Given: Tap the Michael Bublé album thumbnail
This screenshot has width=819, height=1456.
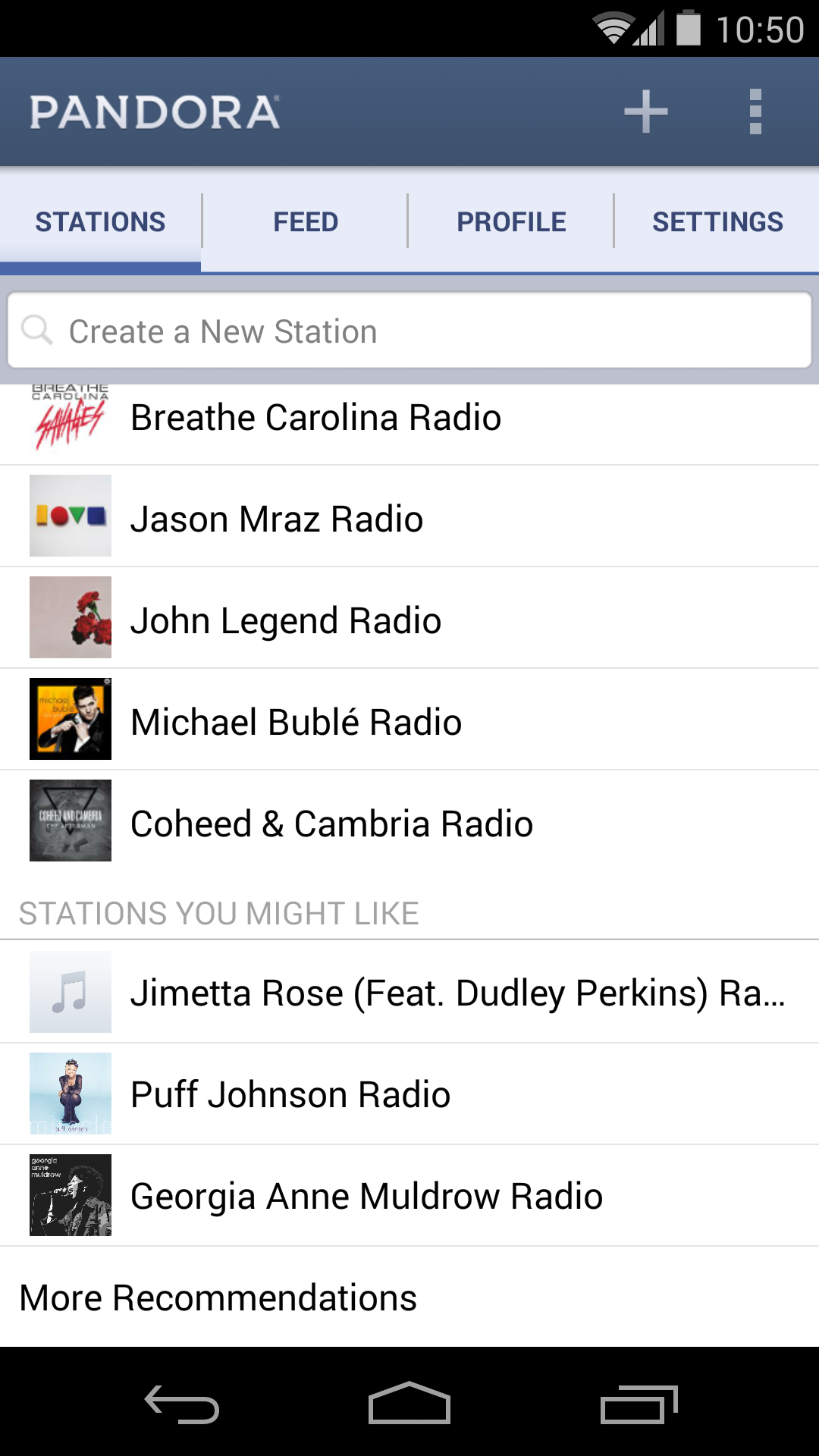Looking at the screenshot, I should [70, 719].
